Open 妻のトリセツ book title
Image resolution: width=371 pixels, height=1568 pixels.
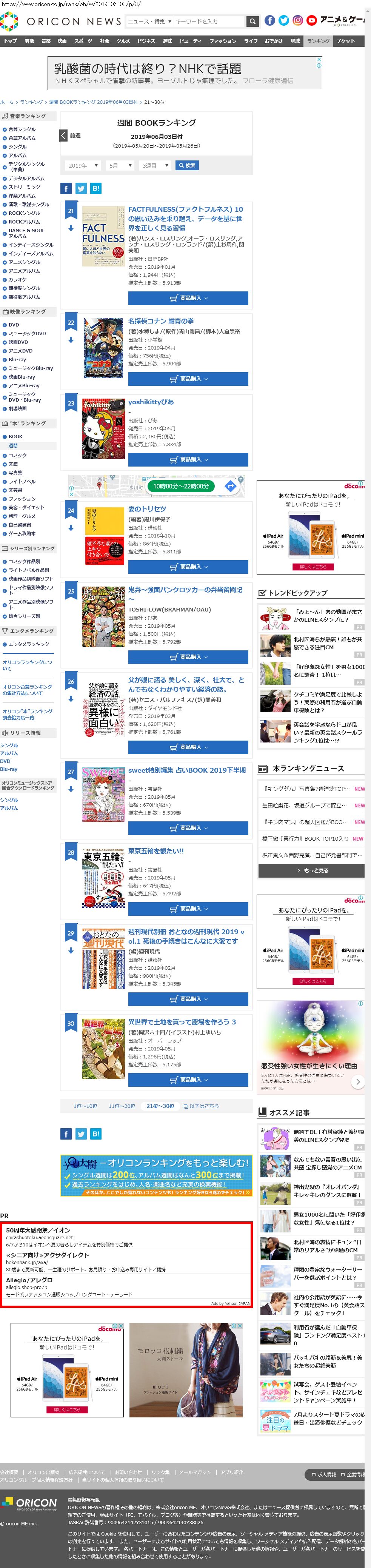[x=147, y=509]
